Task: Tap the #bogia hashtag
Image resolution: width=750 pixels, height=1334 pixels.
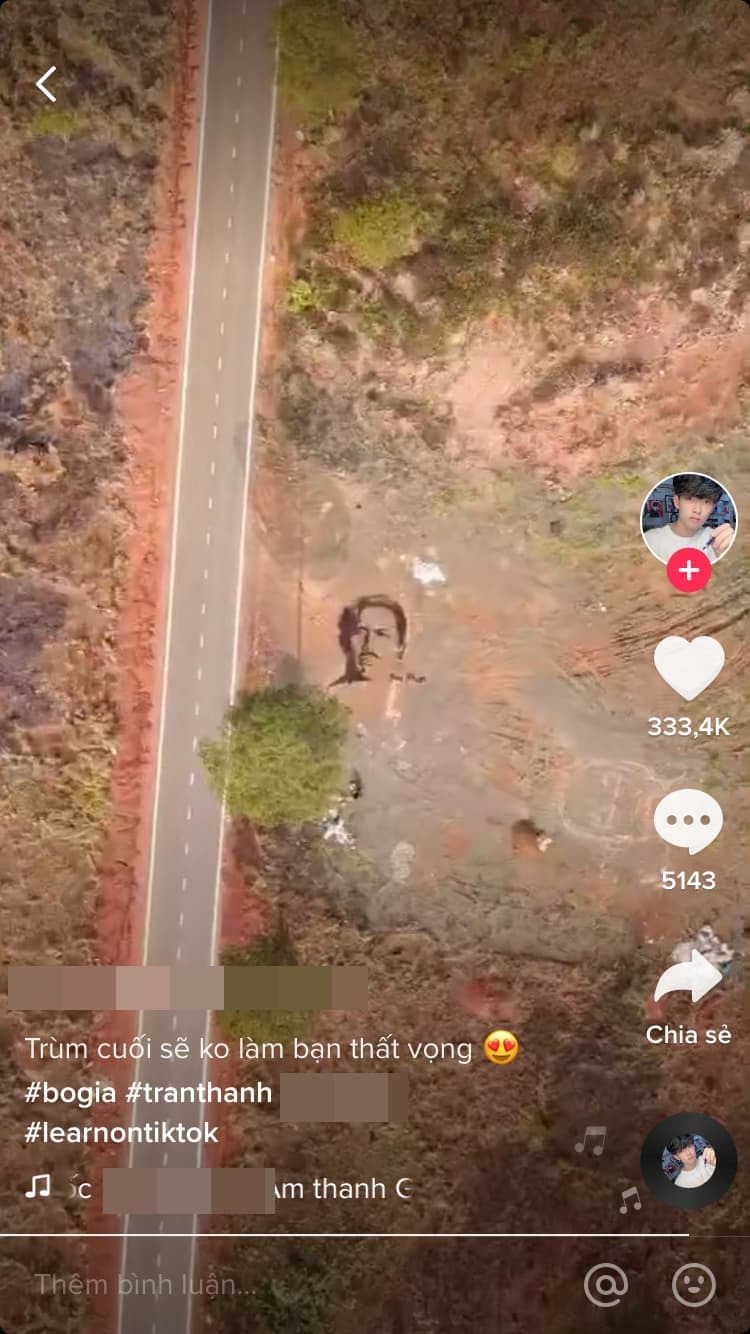Action: [x=69, y=1093]
